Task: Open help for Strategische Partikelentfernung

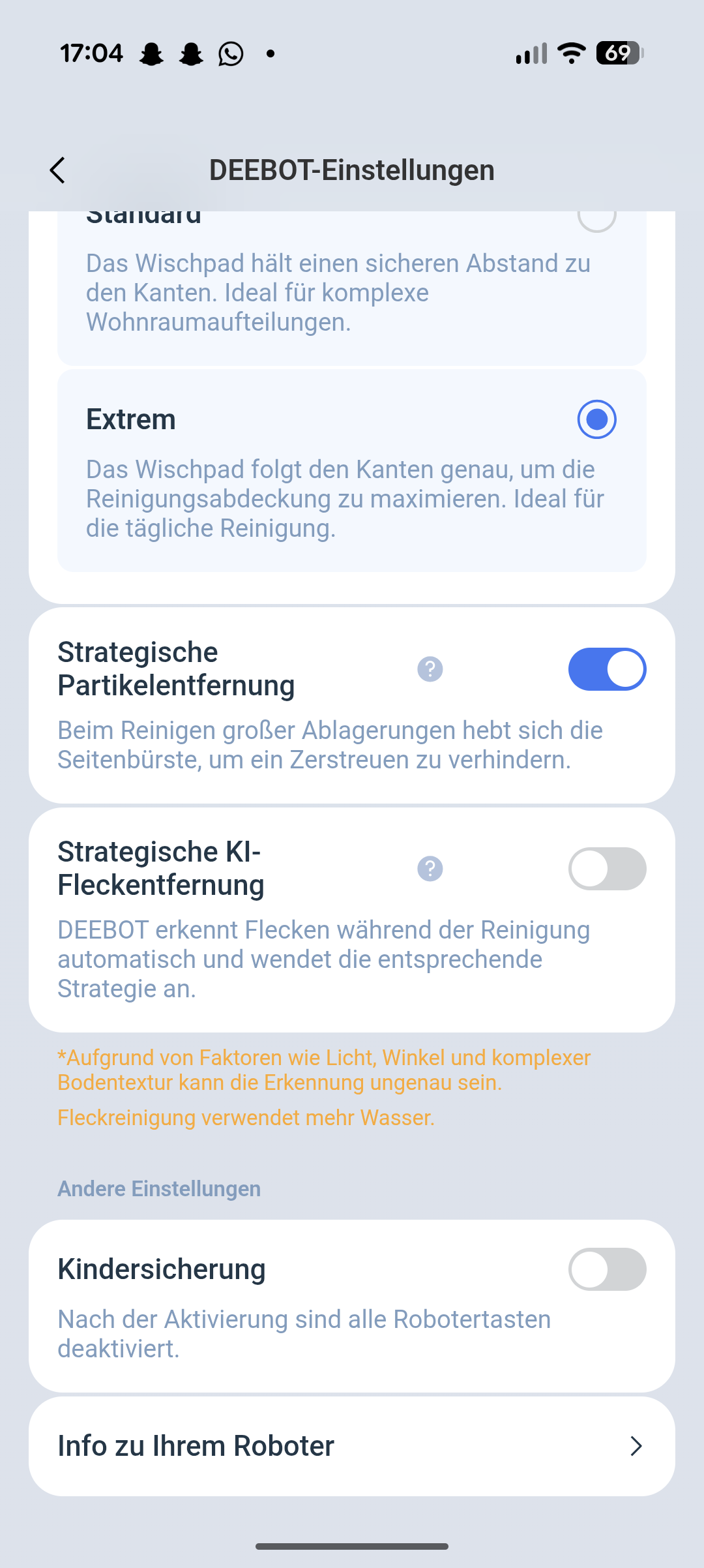Action: coord(430,669)
